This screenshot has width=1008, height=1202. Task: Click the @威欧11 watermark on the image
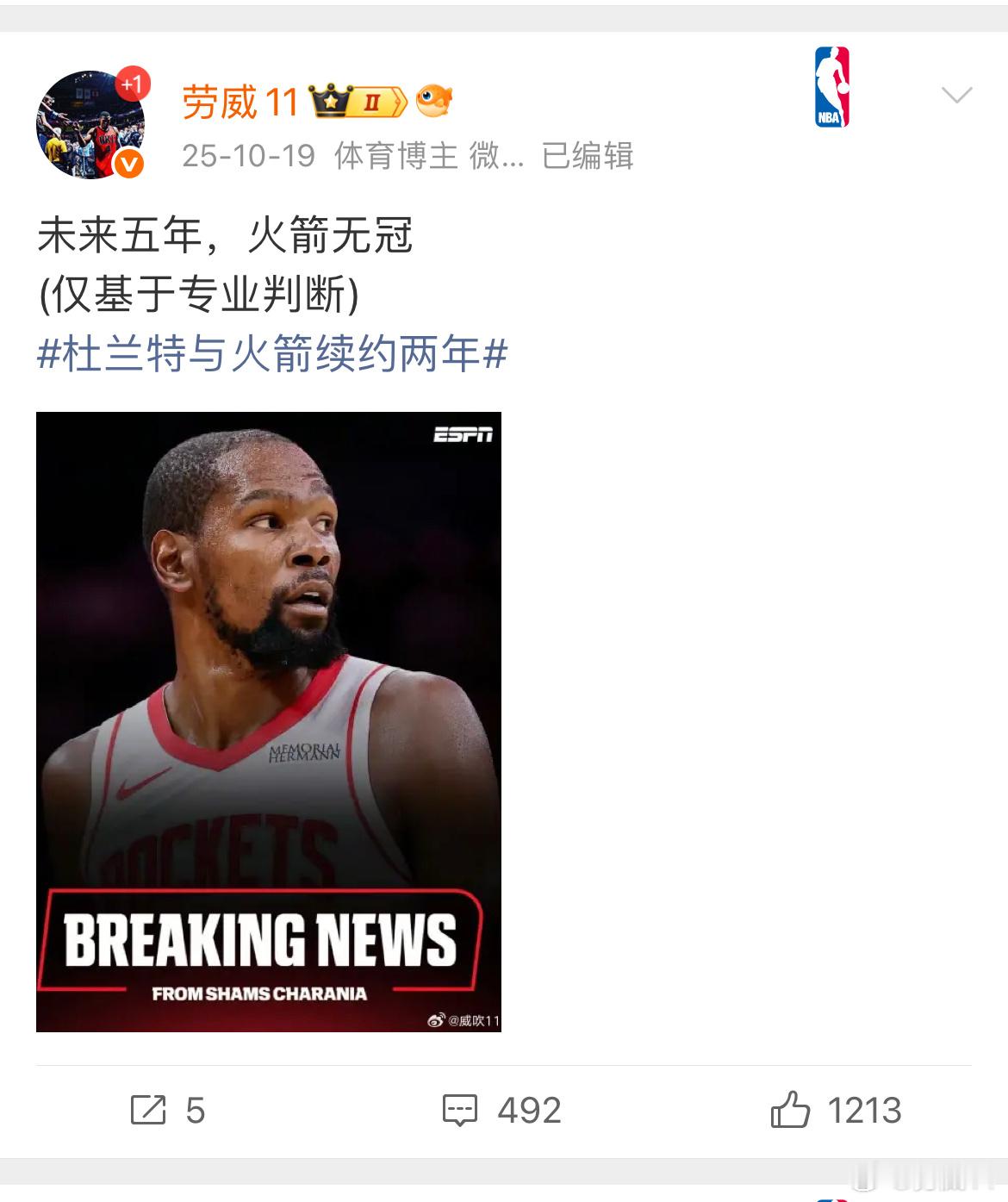[x=470, y=1018]
